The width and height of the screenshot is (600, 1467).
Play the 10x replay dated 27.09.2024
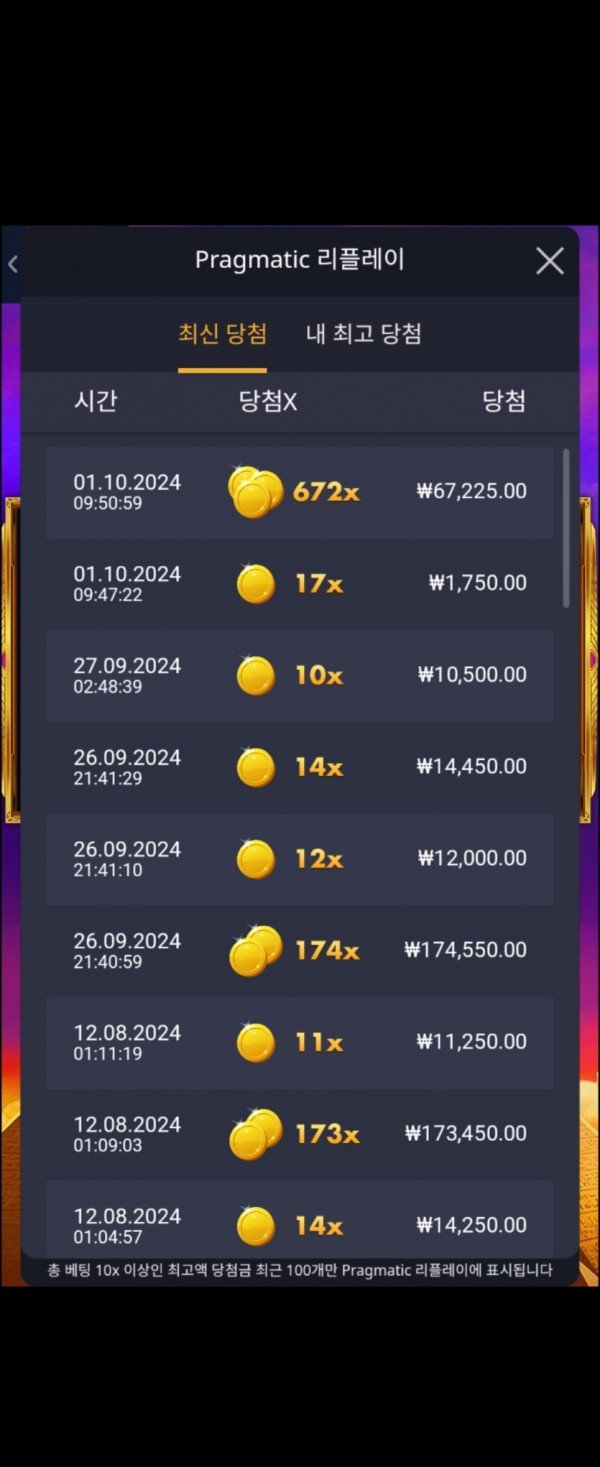click(x=299, y=675)
